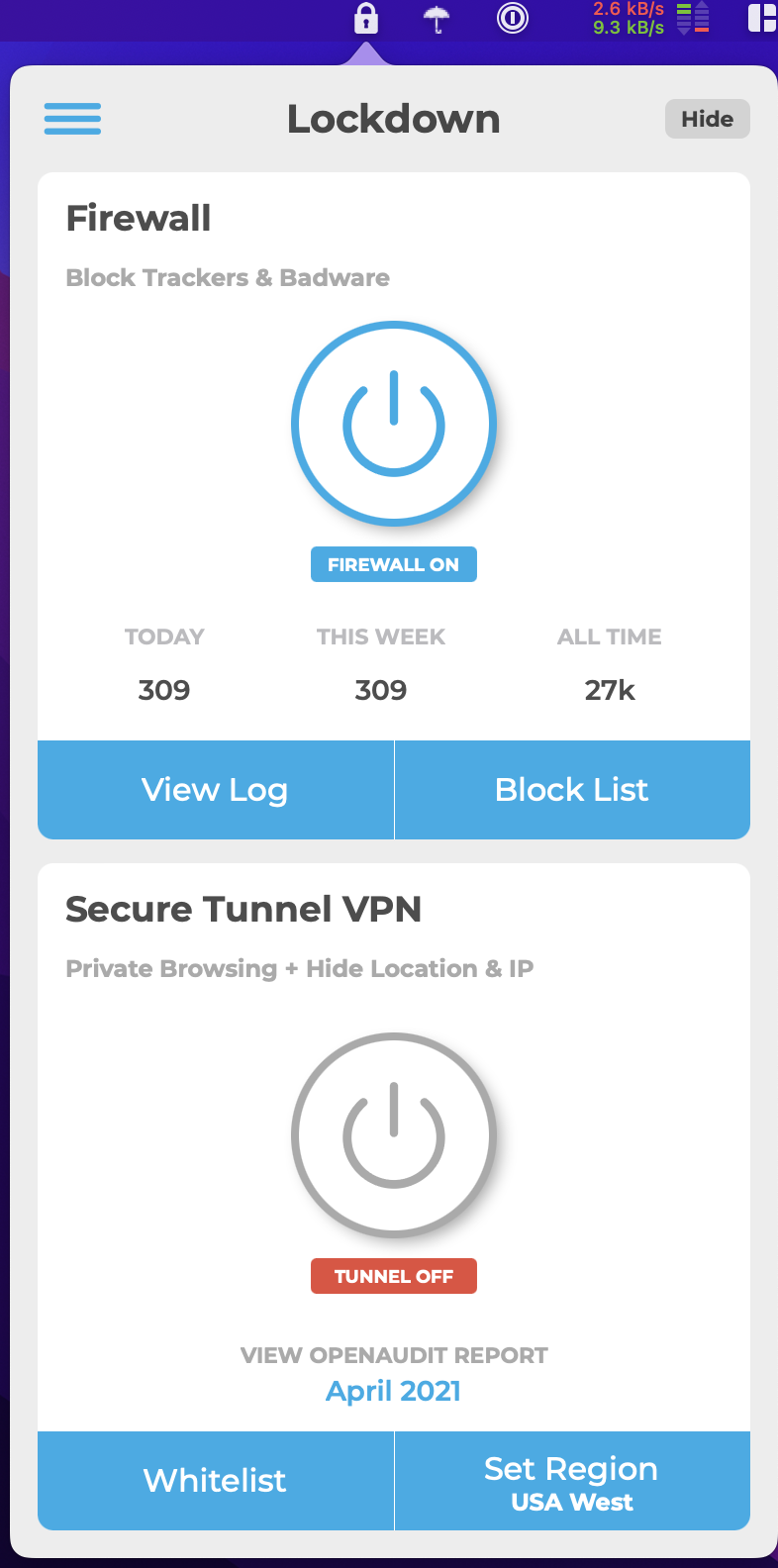778x1568 pixels.
Task: Open the firewall View Log
Action: click(216, 790)
